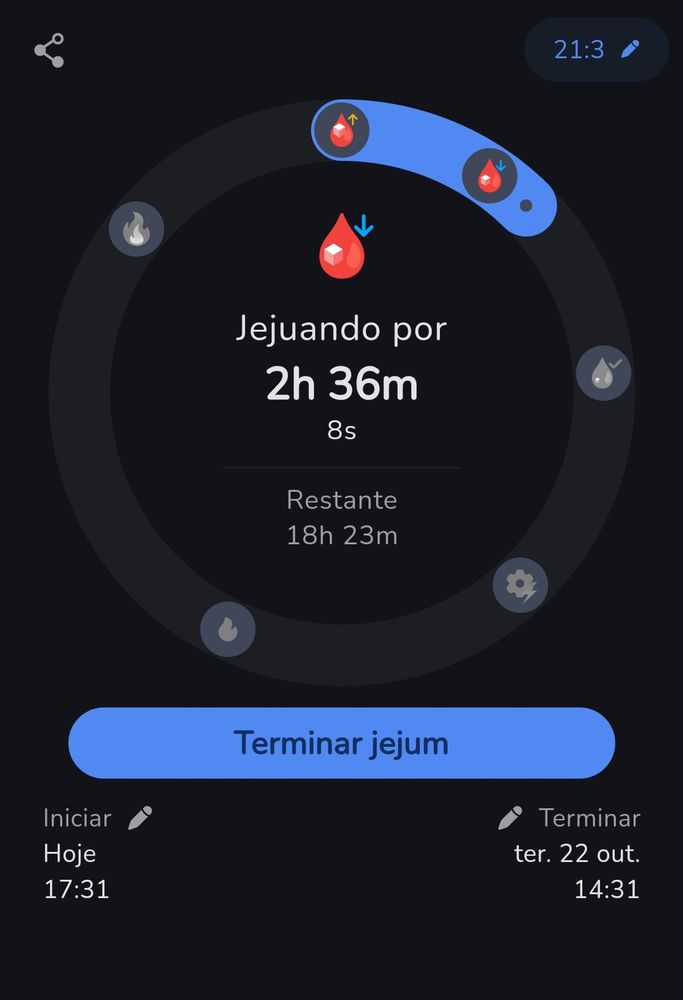This screenshot has height=1000, width=683.
Task: Tap the Terminar jejum button
Action: (341, 743)
